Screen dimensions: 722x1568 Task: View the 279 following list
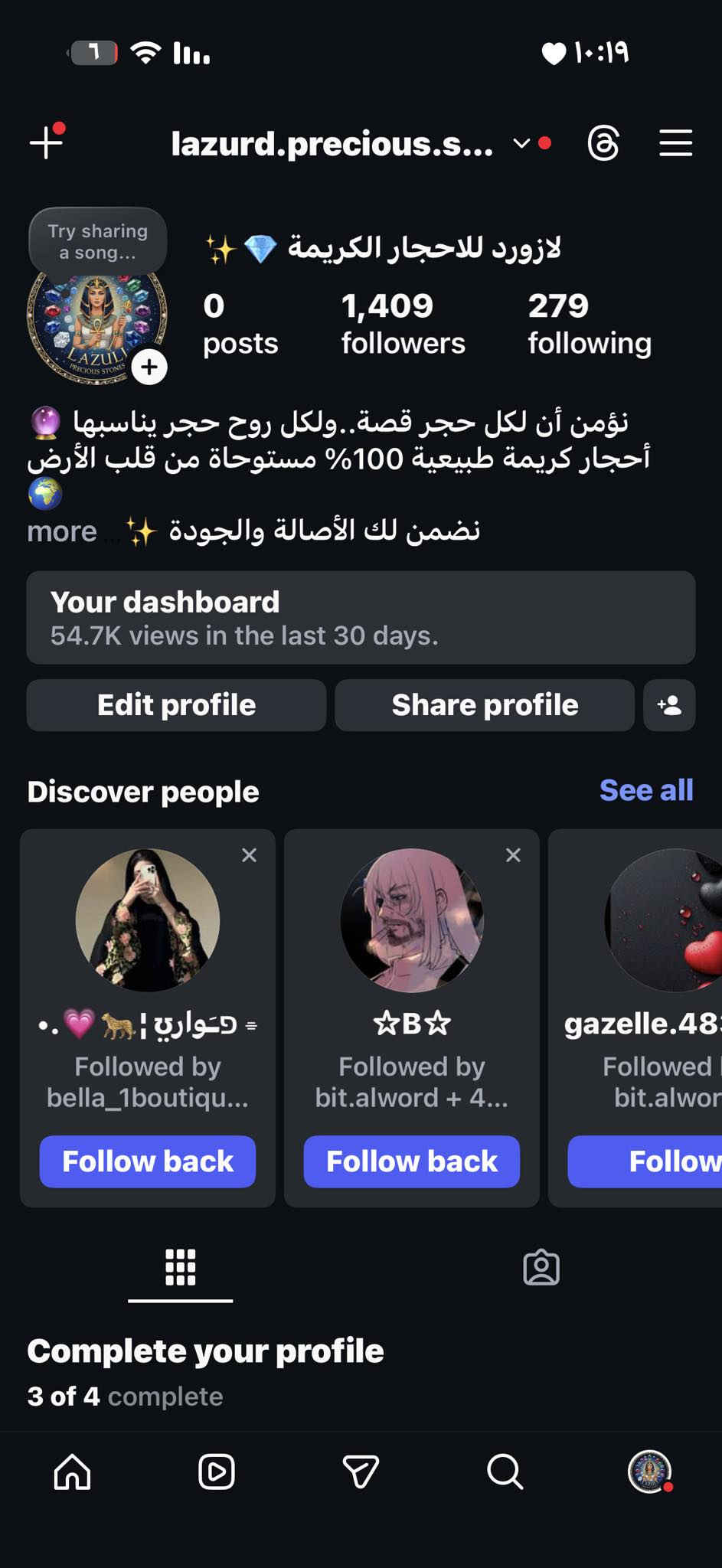[x=589, y=324]
